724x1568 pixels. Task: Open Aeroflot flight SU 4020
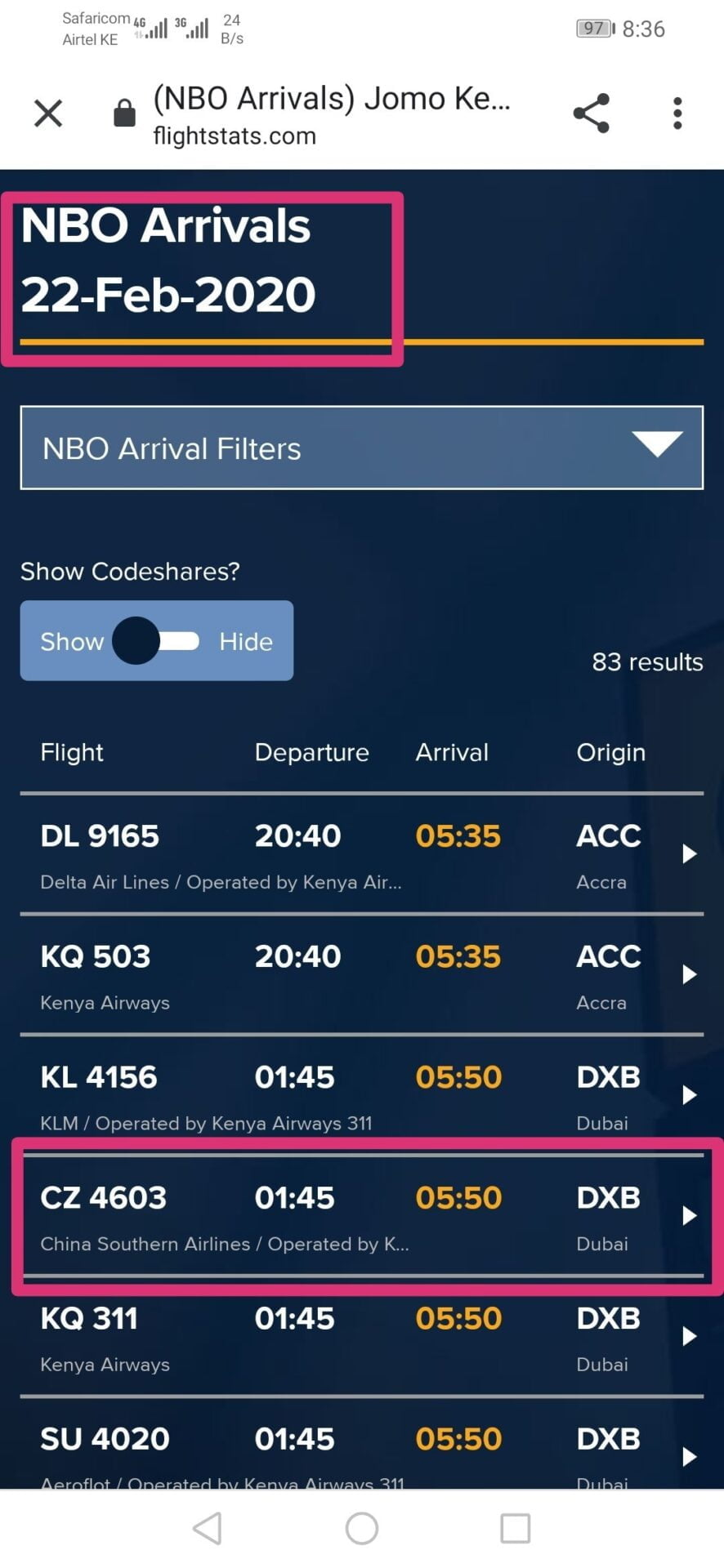pos(361,1450)
